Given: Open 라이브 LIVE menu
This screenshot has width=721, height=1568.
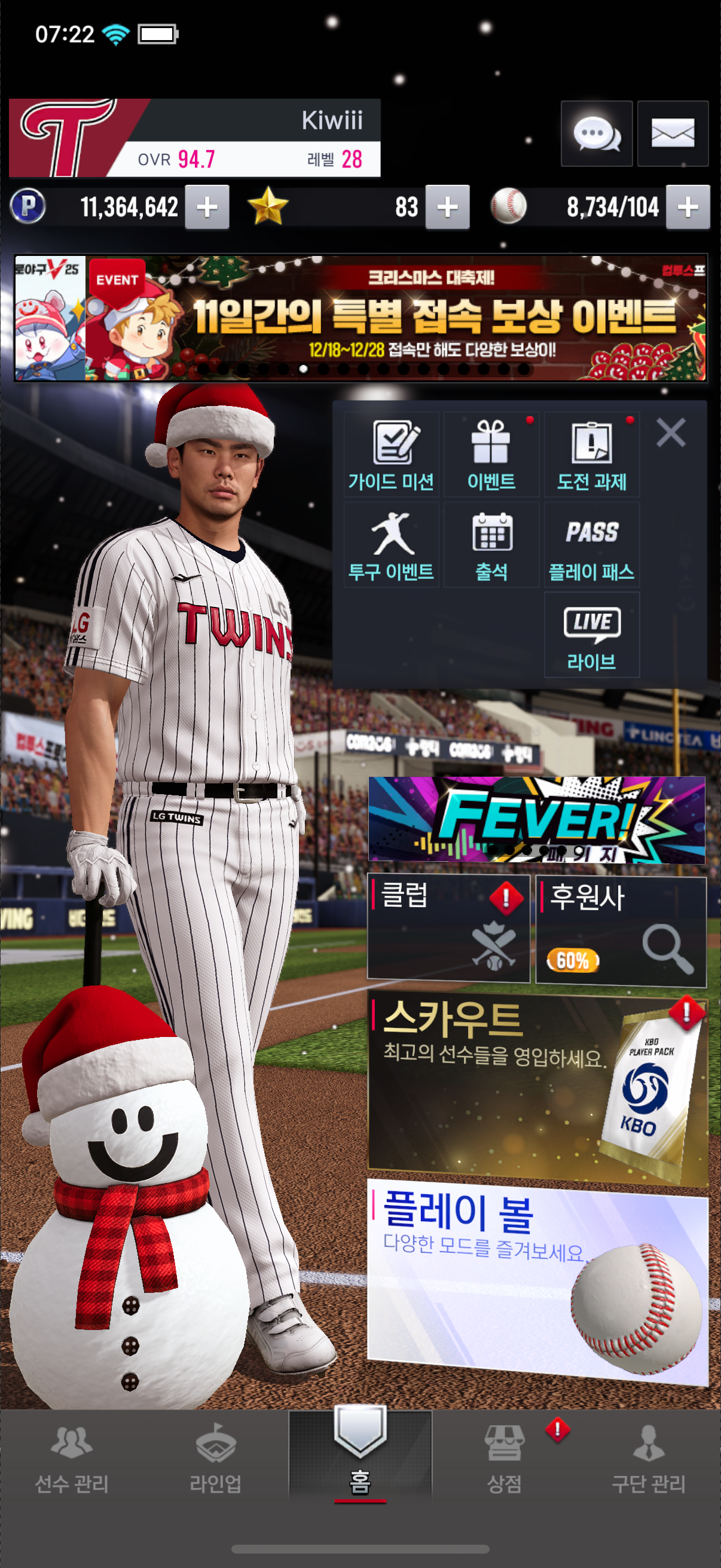Looking at the screenshot, I should (x=591, y=635).
